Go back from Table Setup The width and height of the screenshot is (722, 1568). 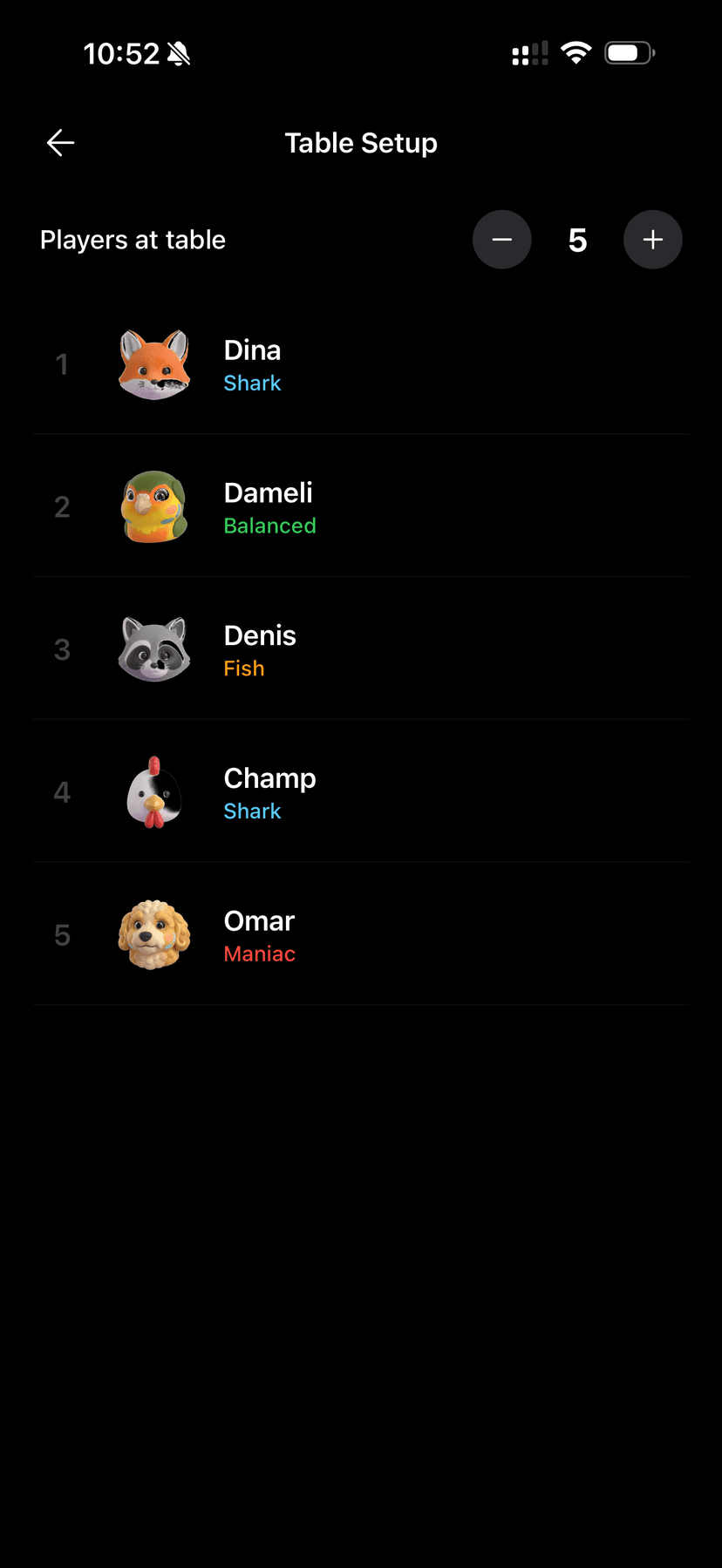[x=60, y=143]
